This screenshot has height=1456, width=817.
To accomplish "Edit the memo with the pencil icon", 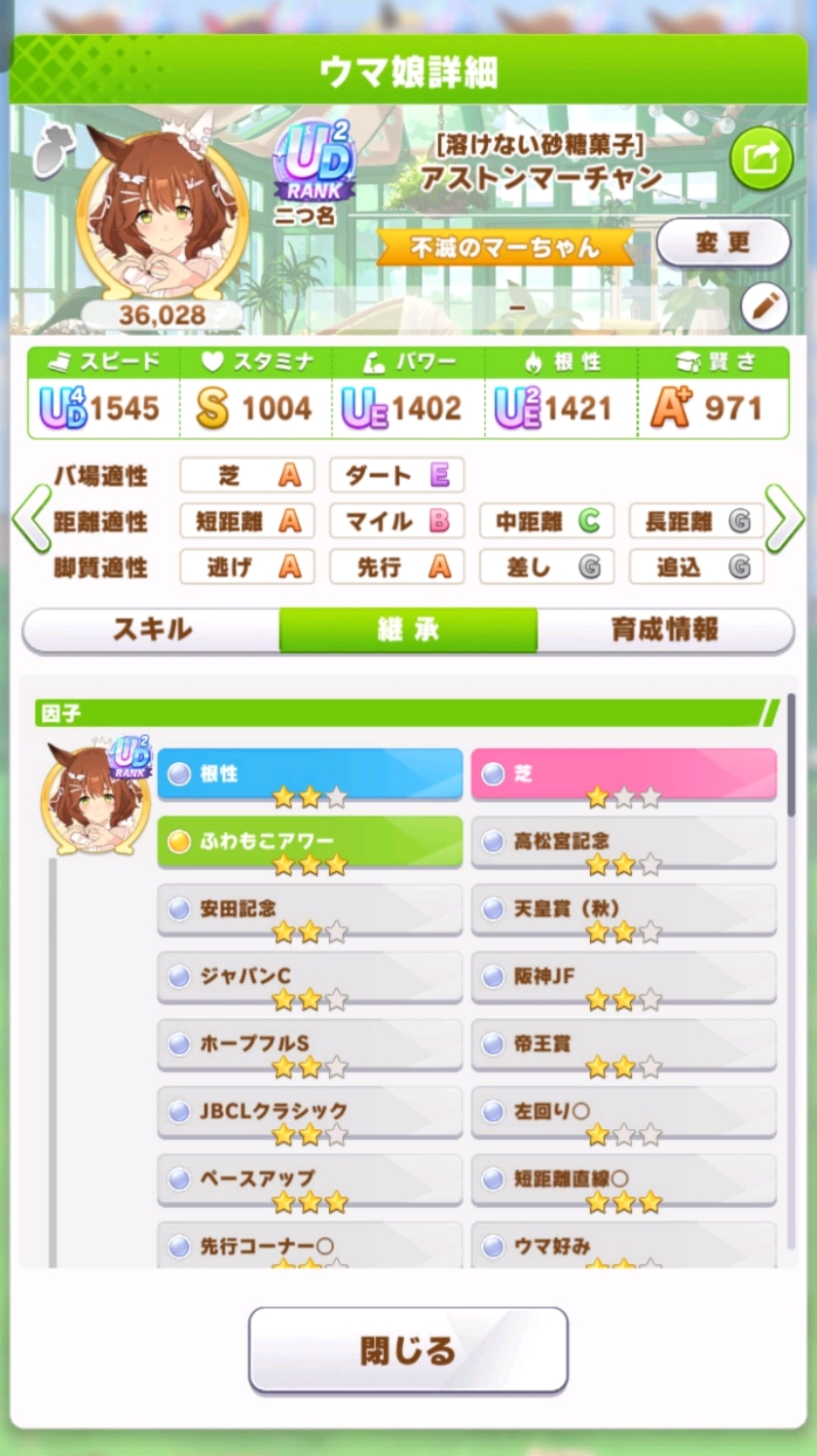I will pos(764,308).
